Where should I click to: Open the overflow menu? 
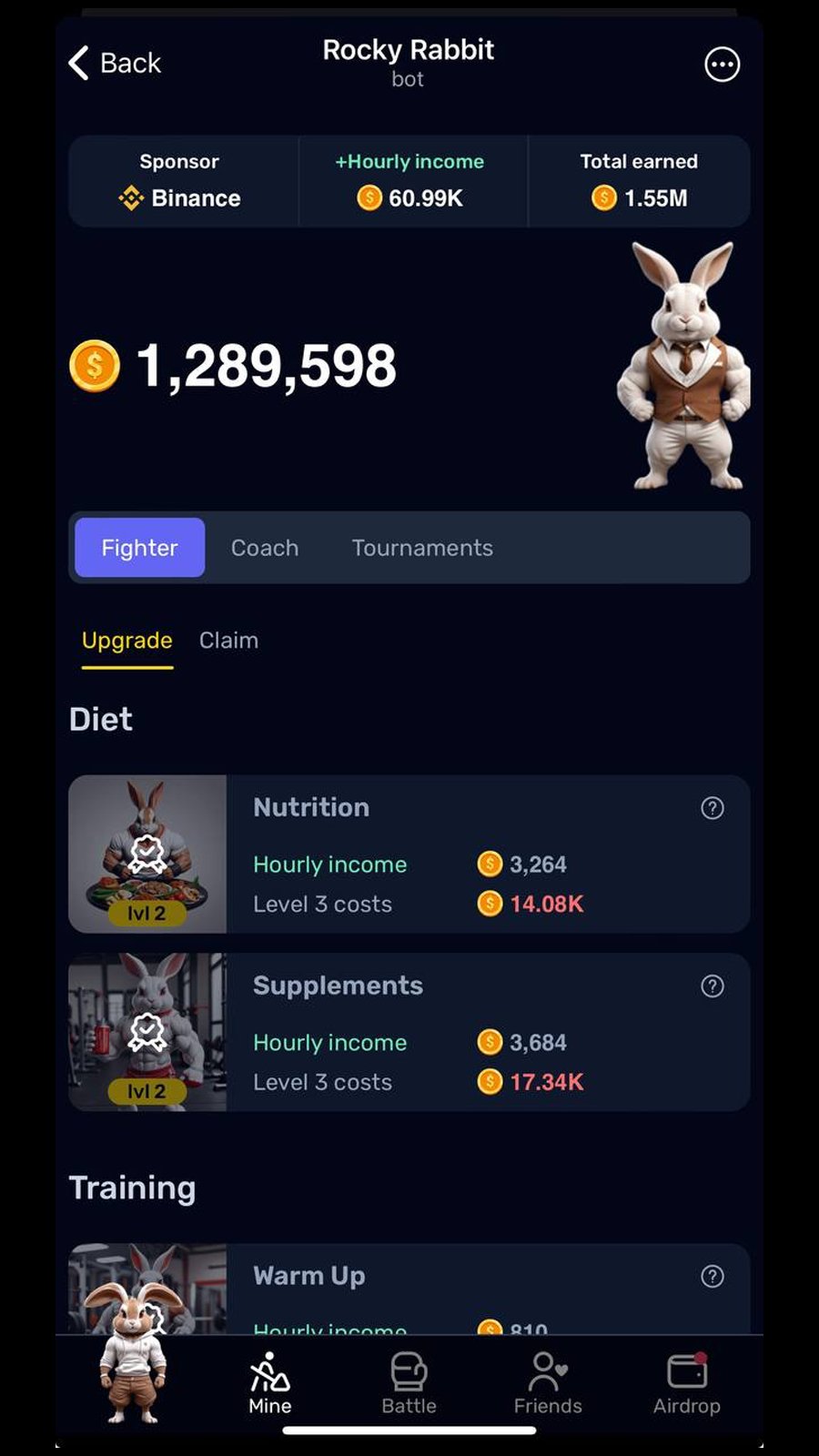722,65
